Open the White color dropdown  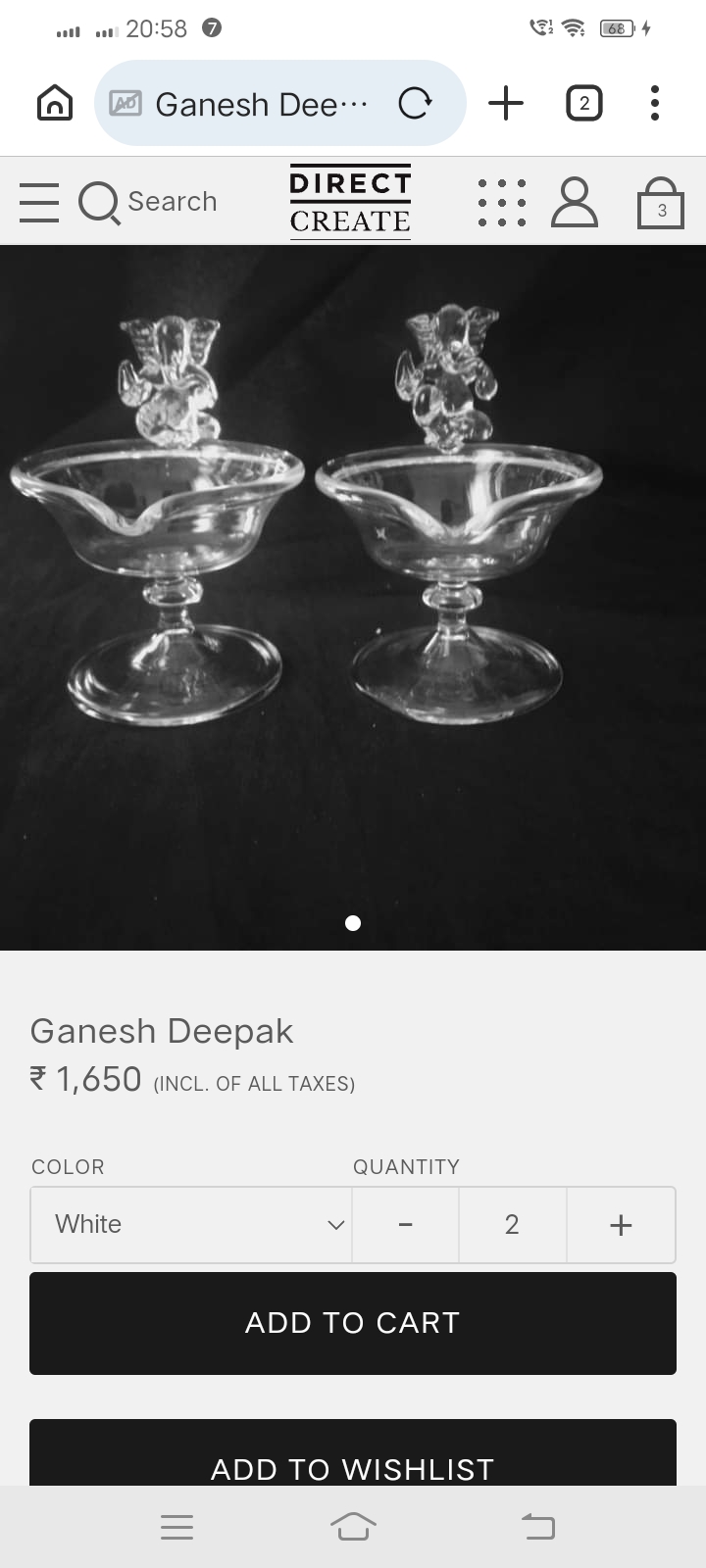[x=190, y=1224]
